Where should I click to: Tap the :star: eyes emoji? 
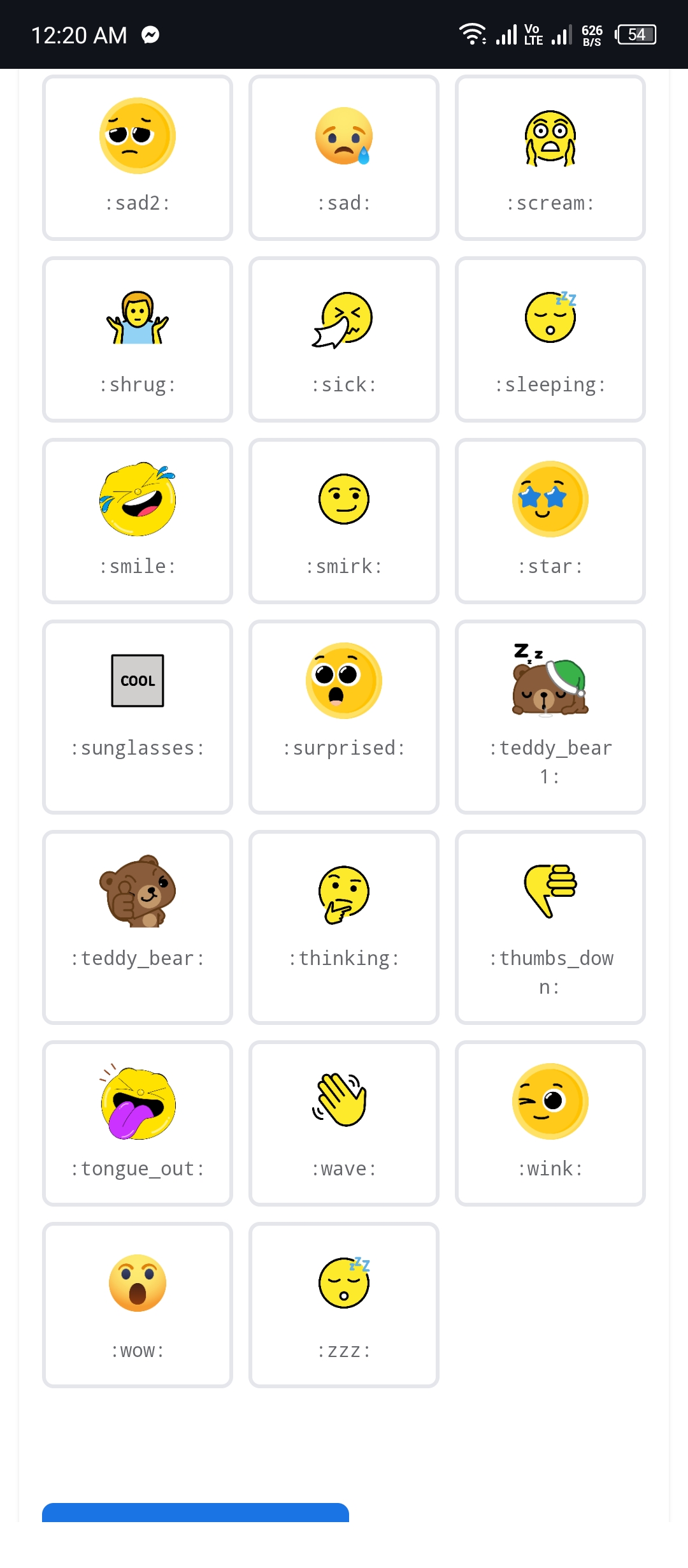[x=550, y=521]
